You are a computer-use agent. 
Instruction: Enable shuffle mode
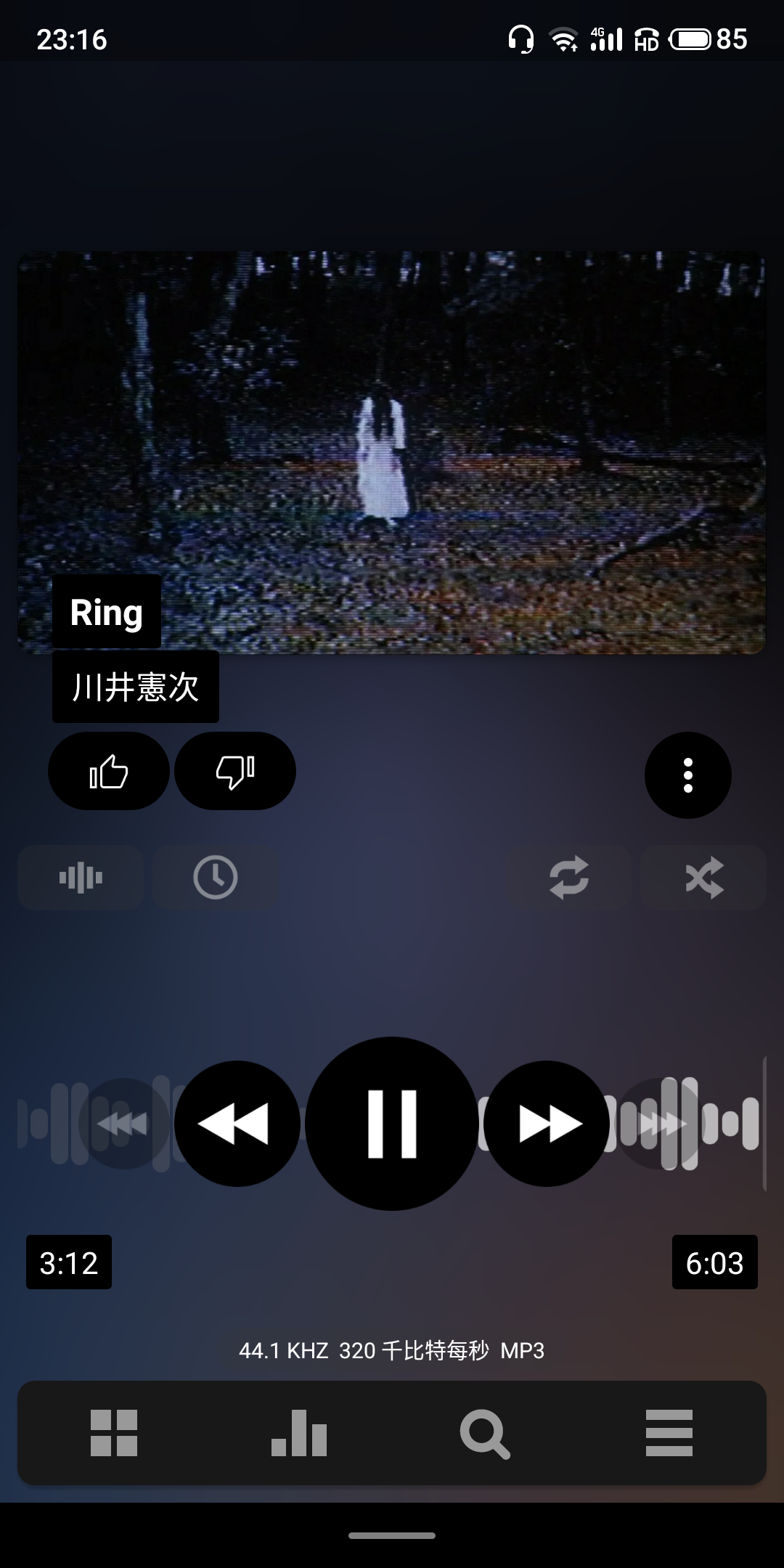703,877
